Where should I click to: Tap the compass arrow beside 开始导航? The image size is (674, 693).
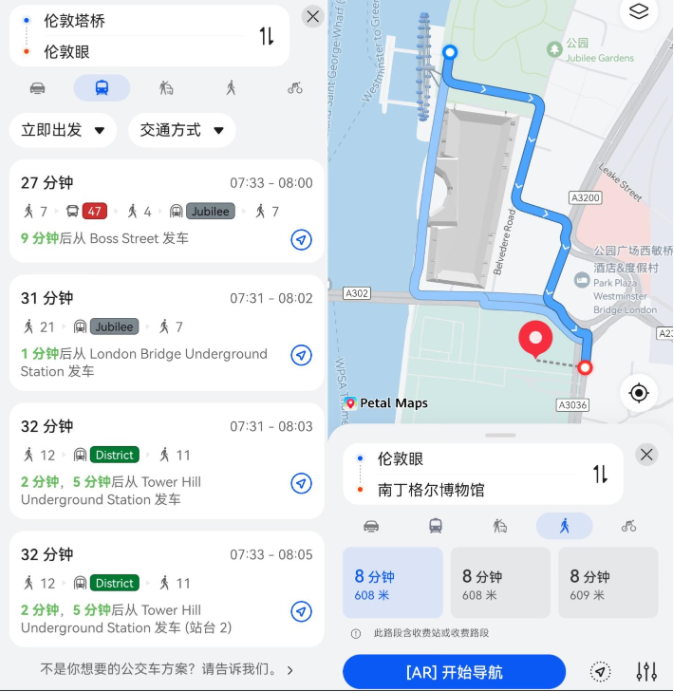[x=600, y=672]
